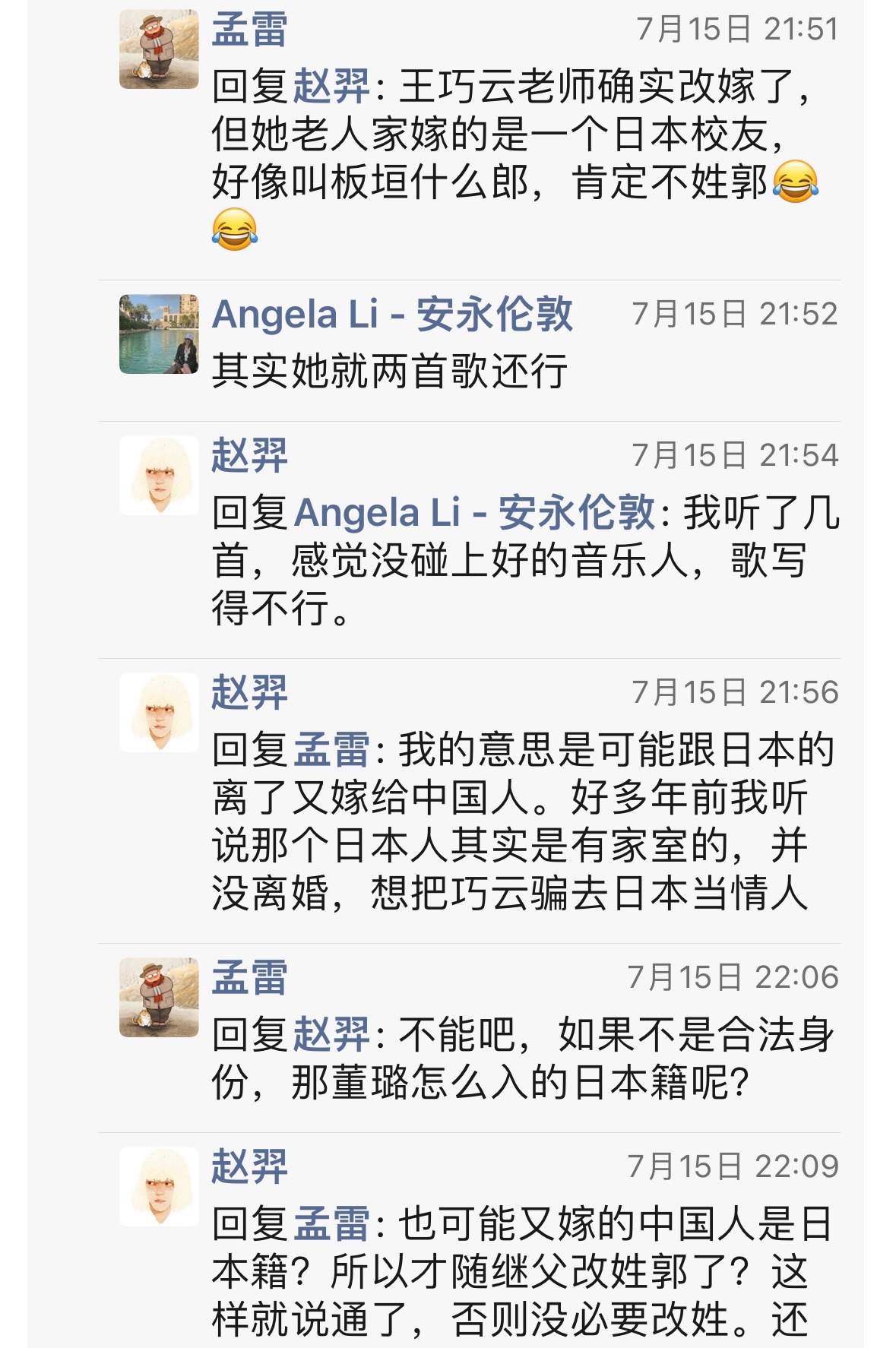Reply to Angela Li's comment 其实她就两首歌还行

pyautogui.click(x=389, y=372)
